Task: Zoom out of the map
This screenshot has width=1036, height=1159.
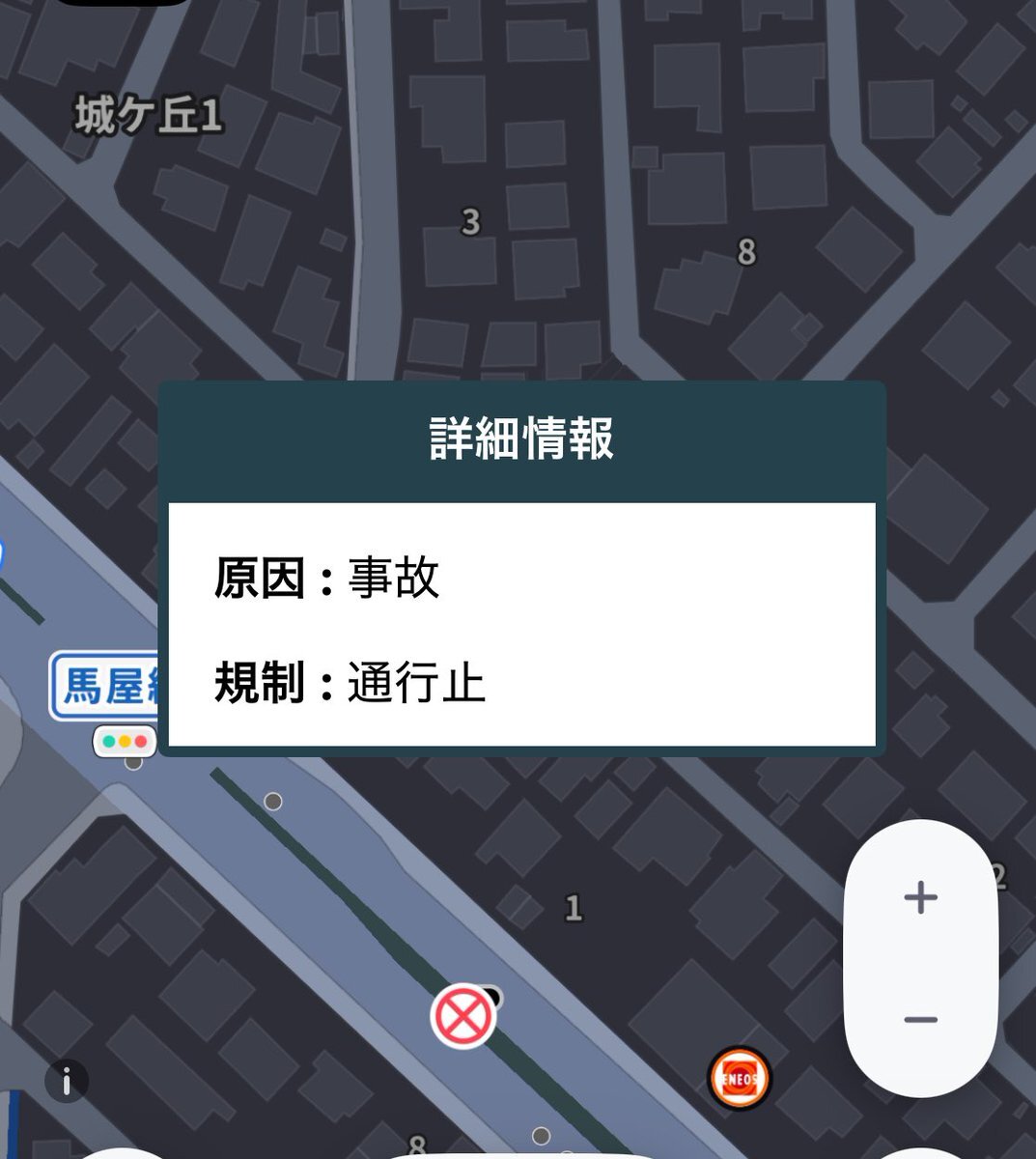Action: 920,1020
